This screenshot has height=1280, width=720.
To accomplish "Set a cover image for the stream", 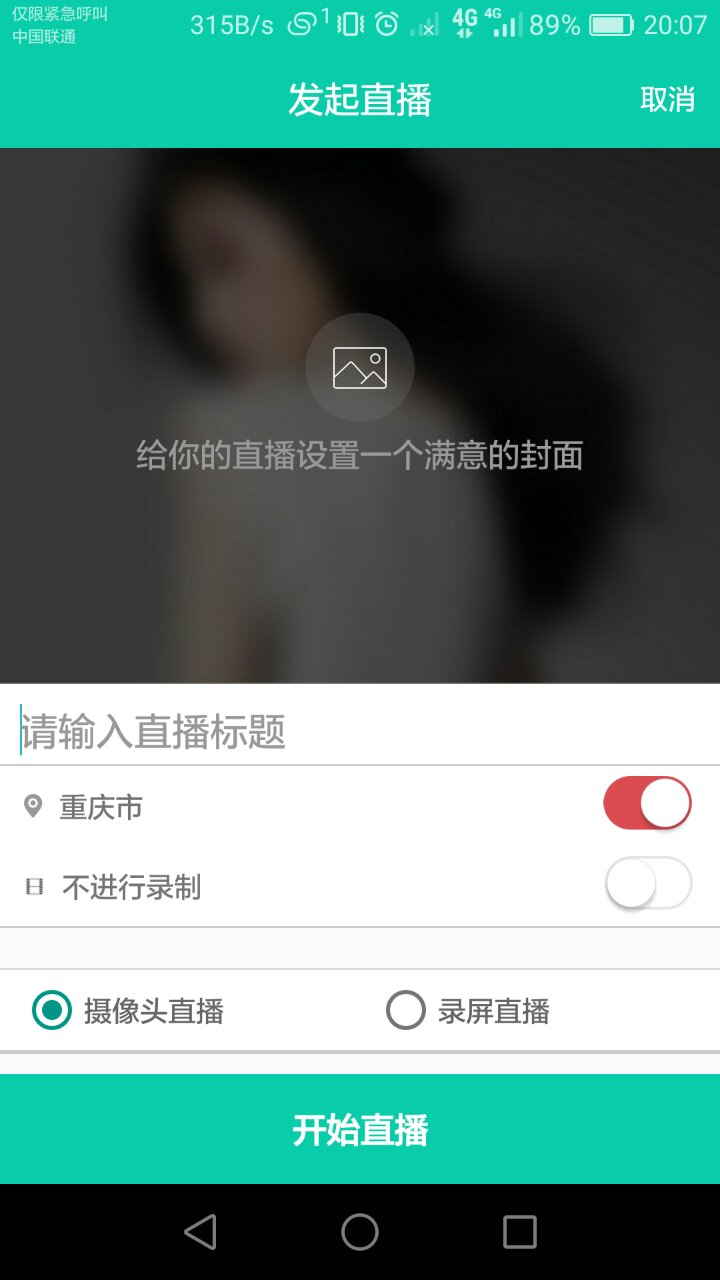I will coord(360,368).
